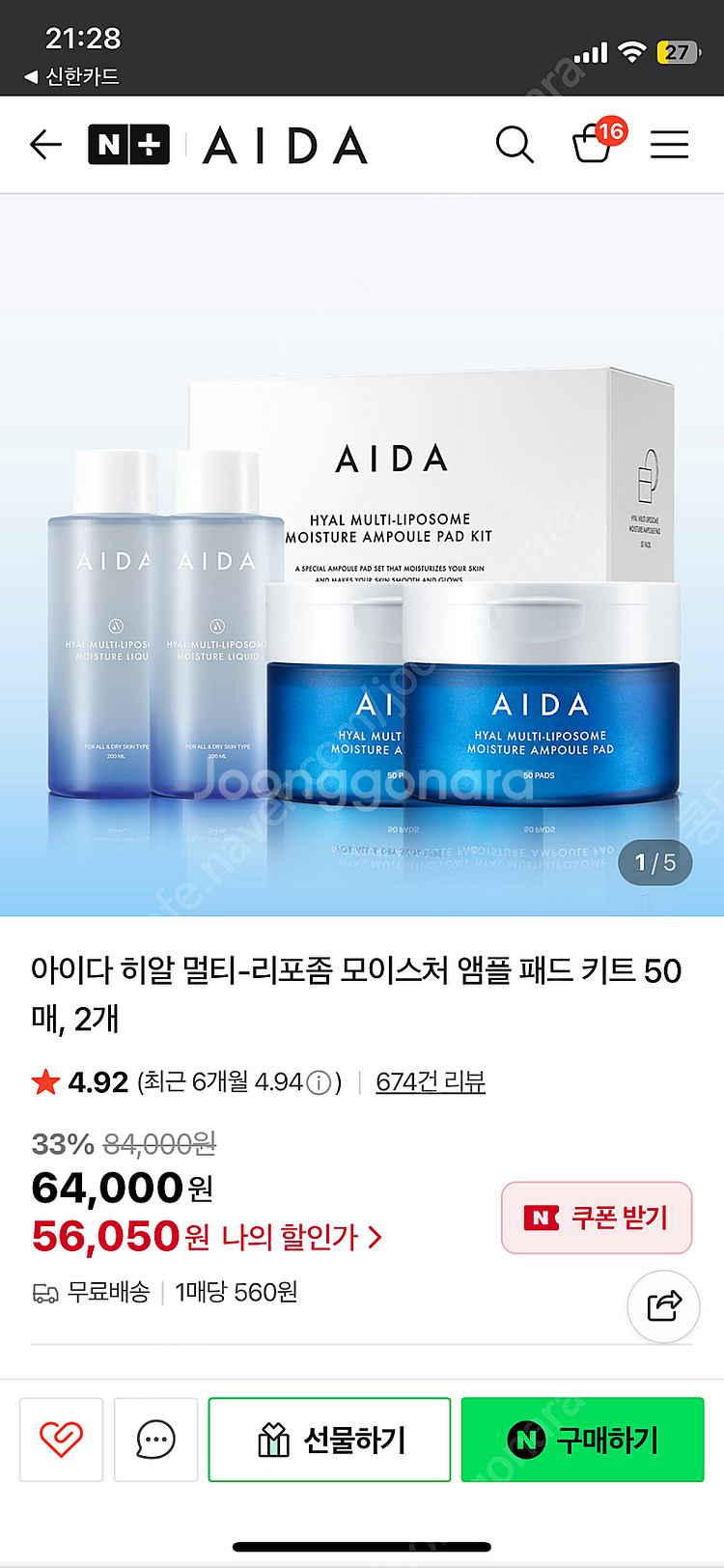Share this product

(x=663, y=1306)
